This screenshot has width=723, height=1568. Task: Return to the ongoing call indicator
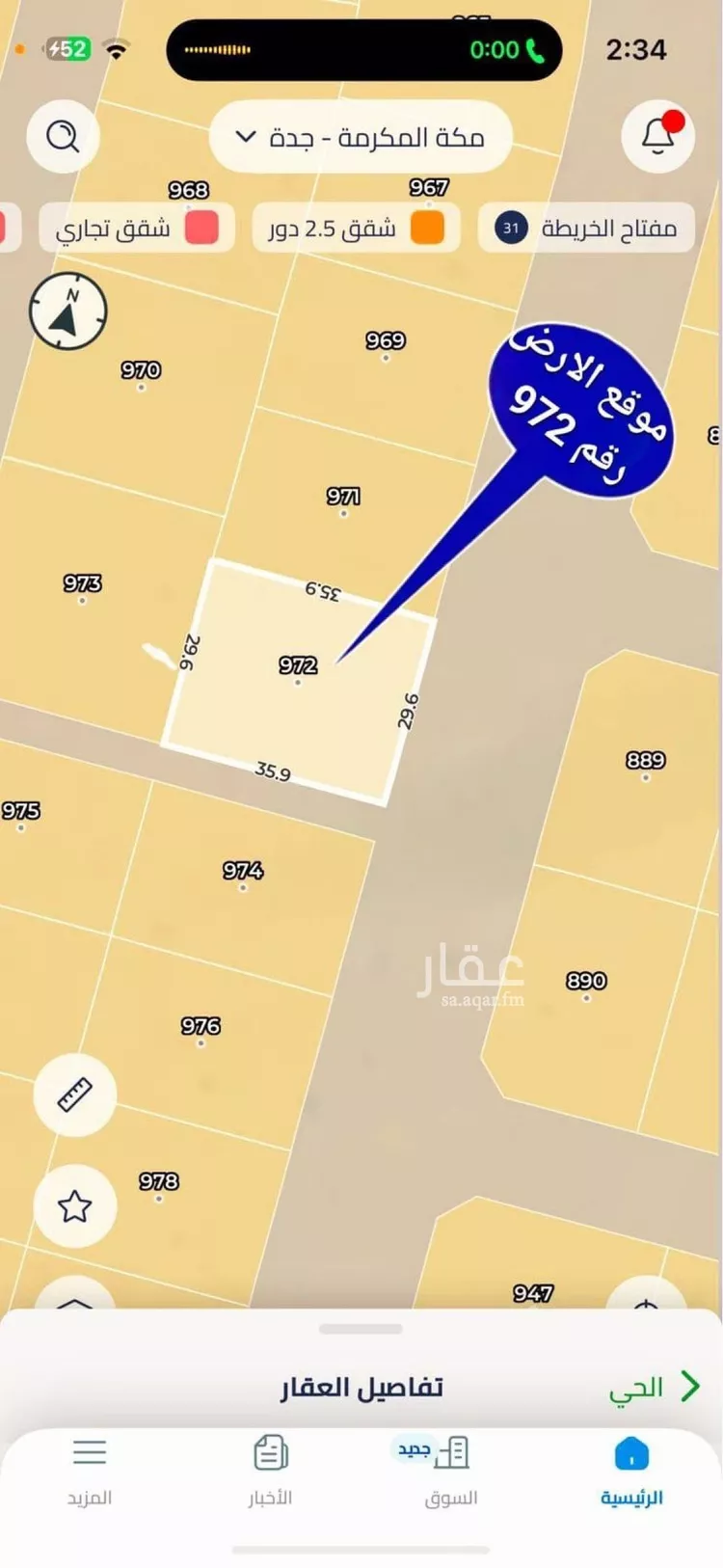(x=506, y=49)
